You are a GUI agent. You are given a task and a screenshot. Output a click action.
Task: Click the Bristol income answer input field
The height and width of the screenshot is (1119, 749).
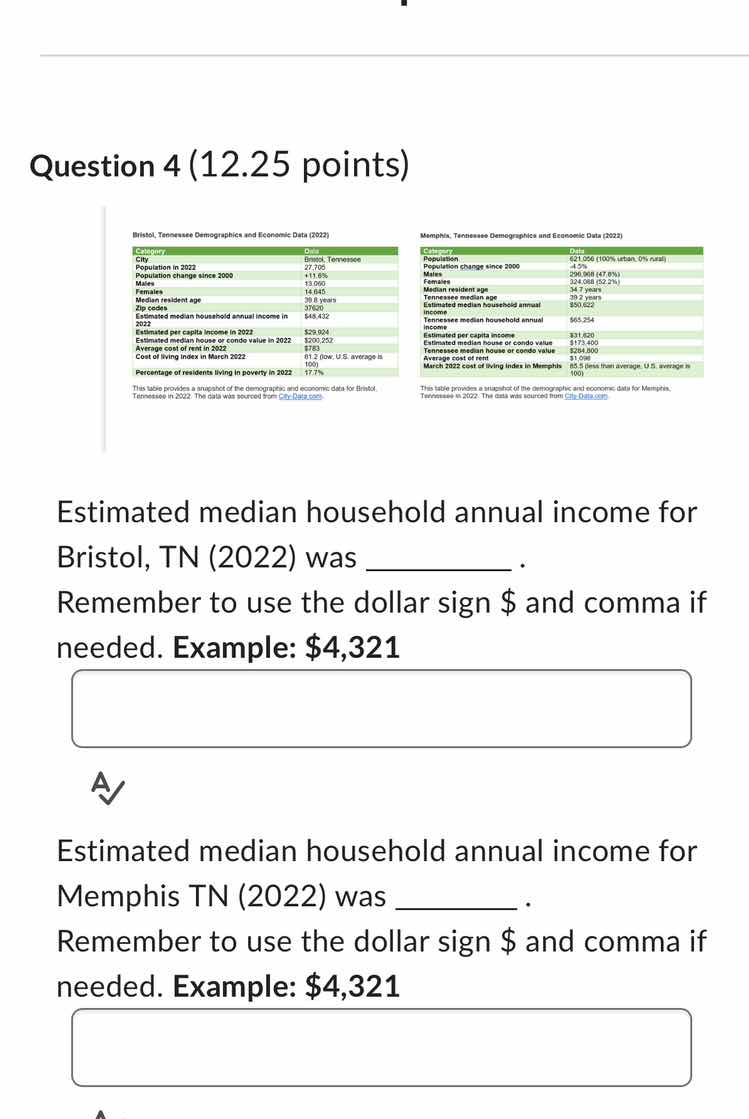tap(381, 708)
